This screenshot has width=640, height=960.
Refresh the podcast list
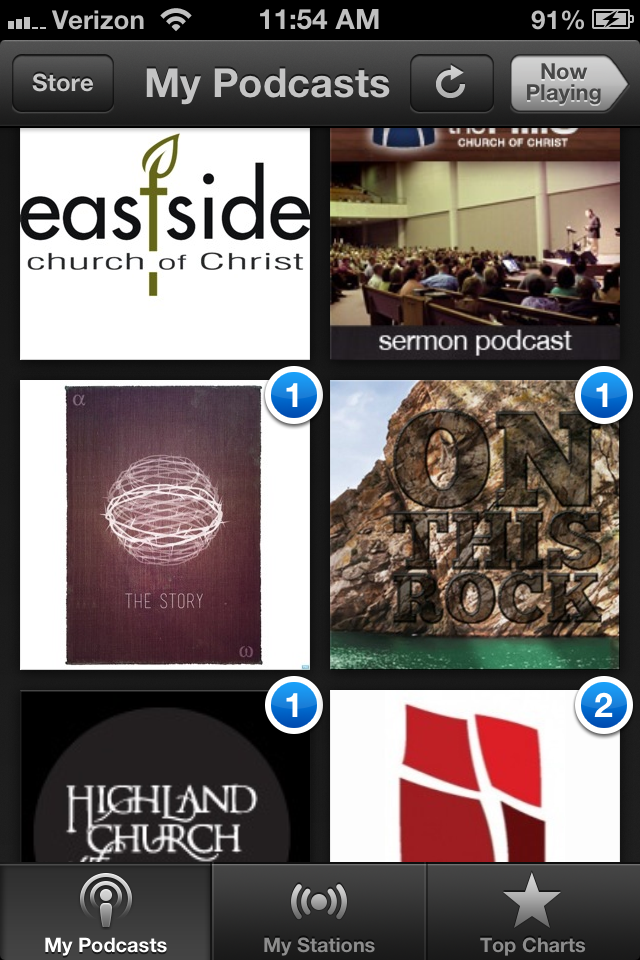click(x=451, y=83)
